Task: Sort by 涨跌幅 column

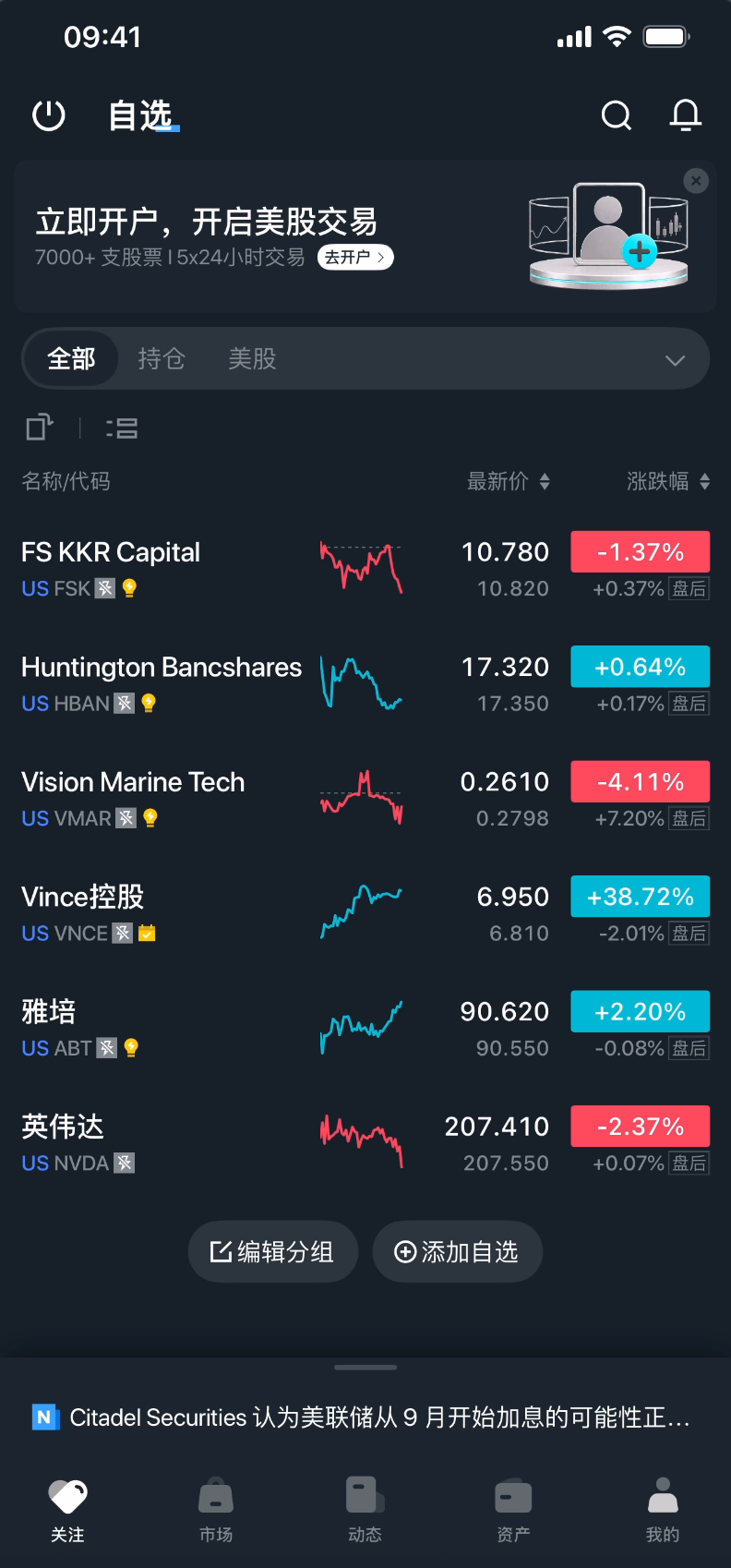Action: [668, 481]
